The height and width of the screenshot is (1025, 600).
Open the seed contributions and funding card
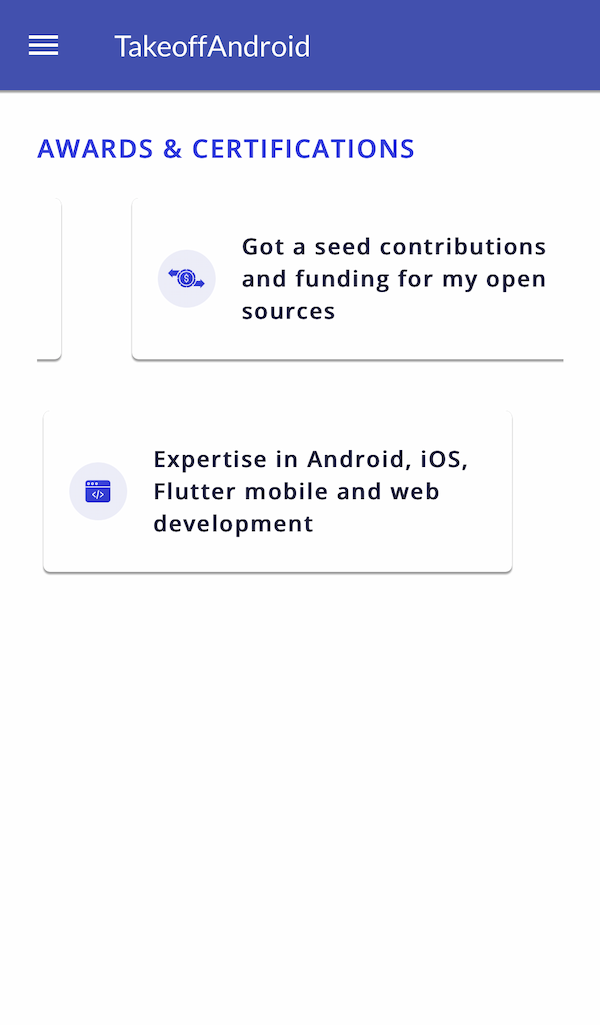click(x=350, y=279)
